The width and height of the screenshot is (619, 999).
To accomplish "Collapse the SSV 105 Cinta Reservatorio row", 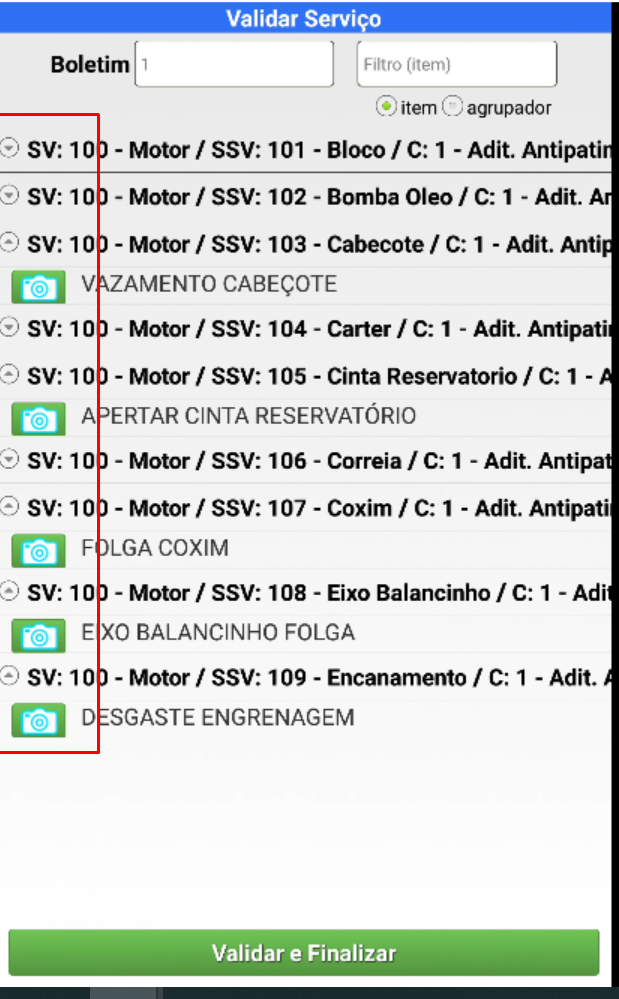I will (x=10, y=375).
